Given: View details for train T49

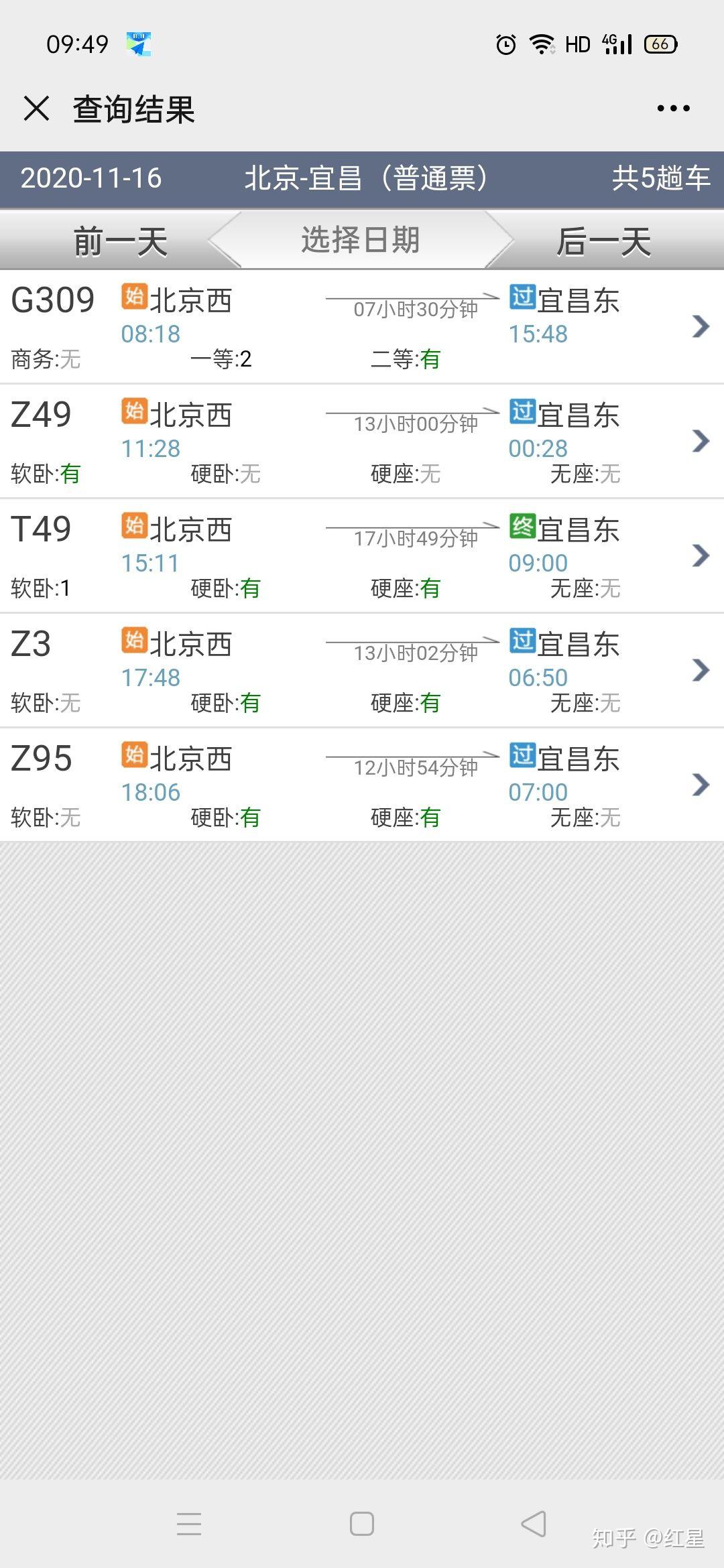Looking at the screenshot, I should click(x=362, y=556).
